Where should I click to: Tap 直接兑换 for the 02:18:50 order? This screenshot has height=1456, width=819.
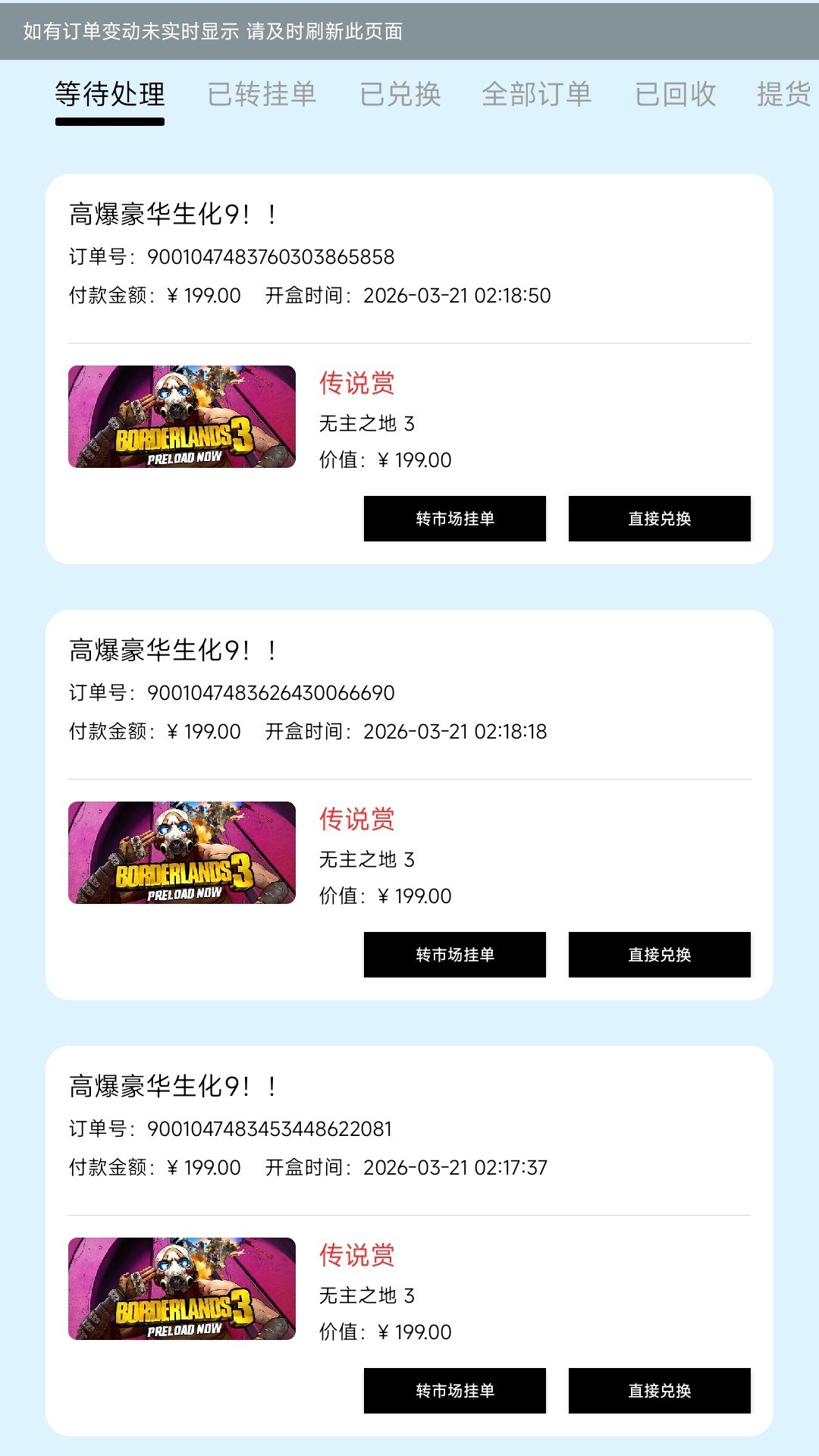[660, 519]
